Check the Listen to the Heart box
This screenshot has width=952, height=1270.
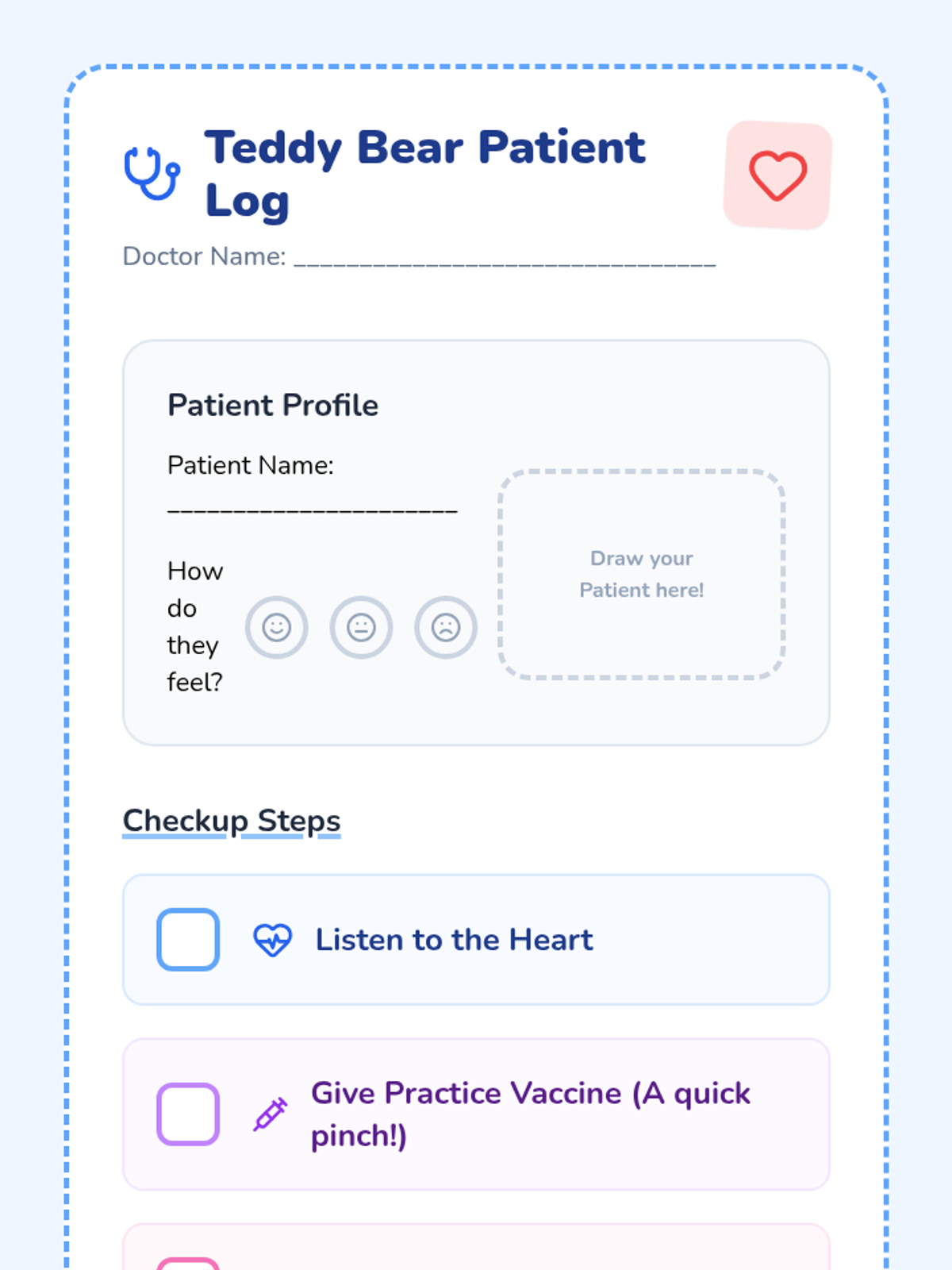pyautogui.click(x=188, y=940)
